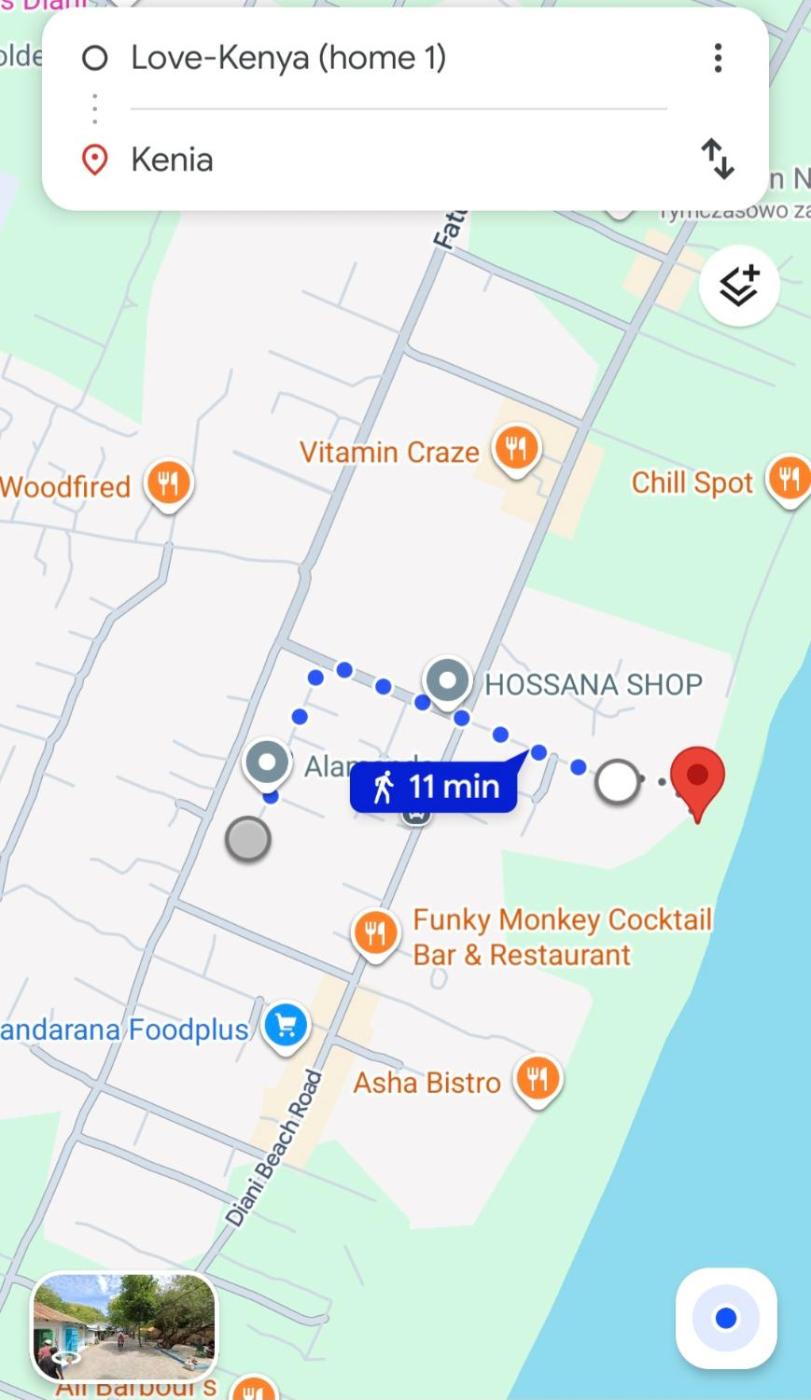
Task: Select the Woodfired restaurant marker
Action: pos(168,484)
